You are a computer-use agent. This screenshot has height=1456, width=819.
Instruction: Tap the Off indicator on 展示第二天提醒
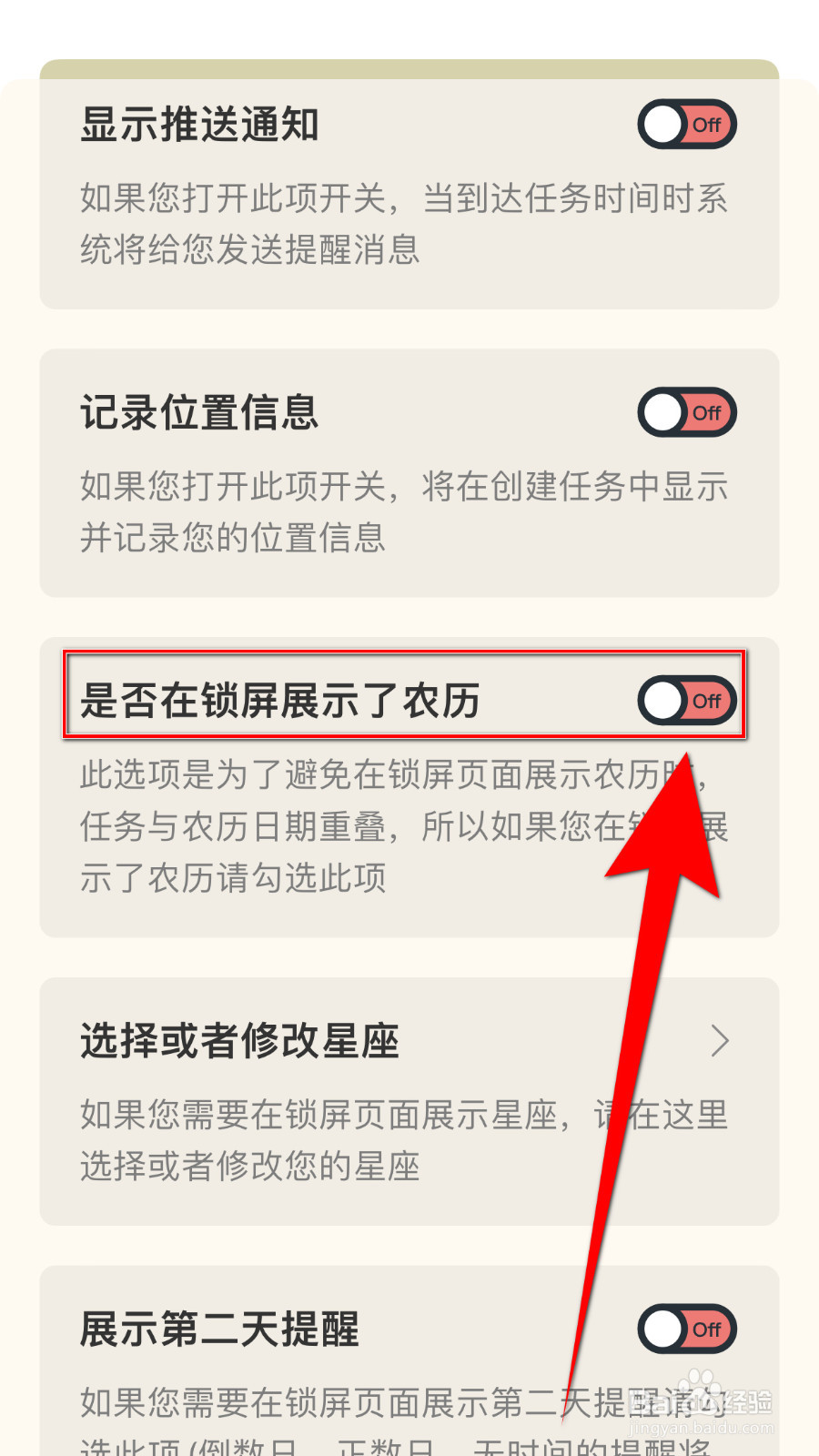click(708, 1330)
